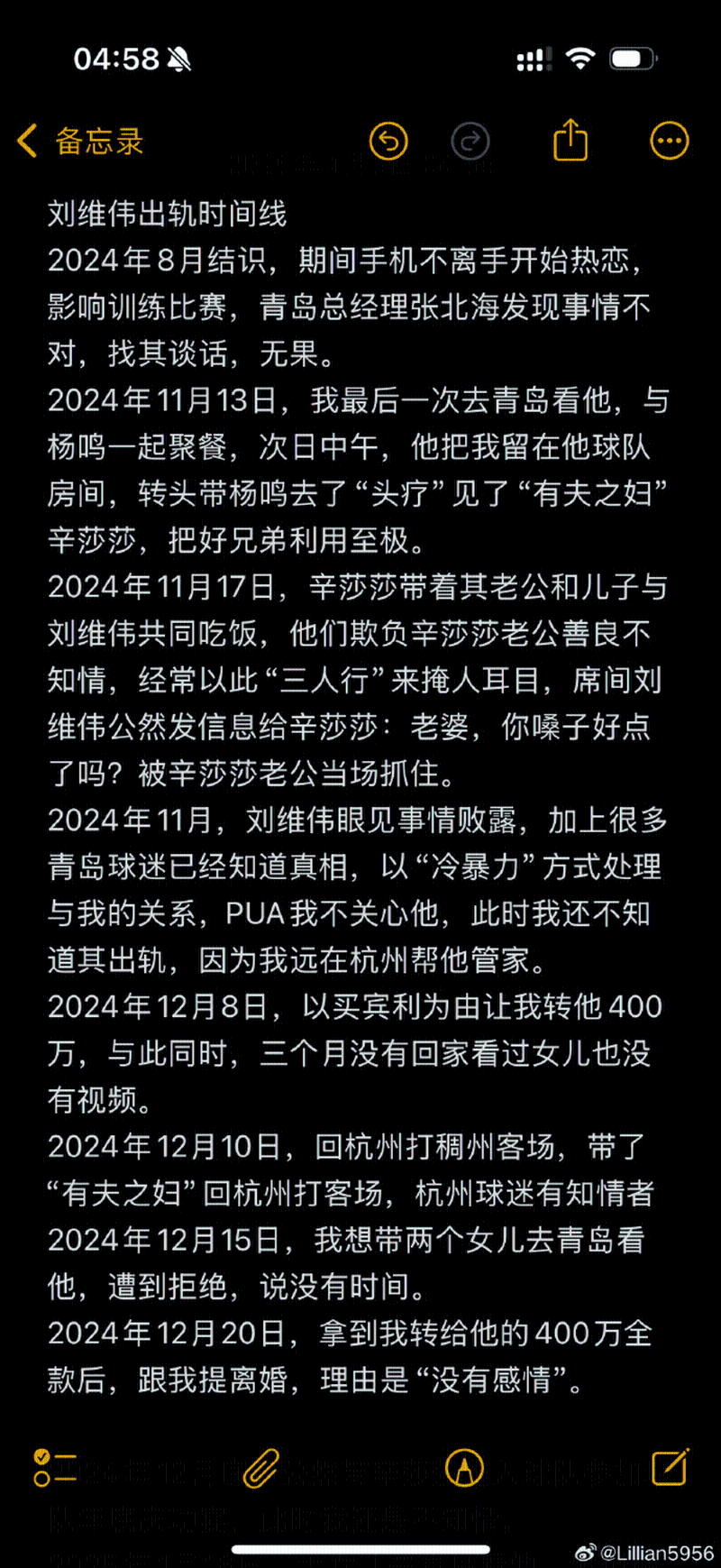This screenshot has width=721, height=1568.
Task: Open the ellipsis more options menu
Action: [669, 142]
